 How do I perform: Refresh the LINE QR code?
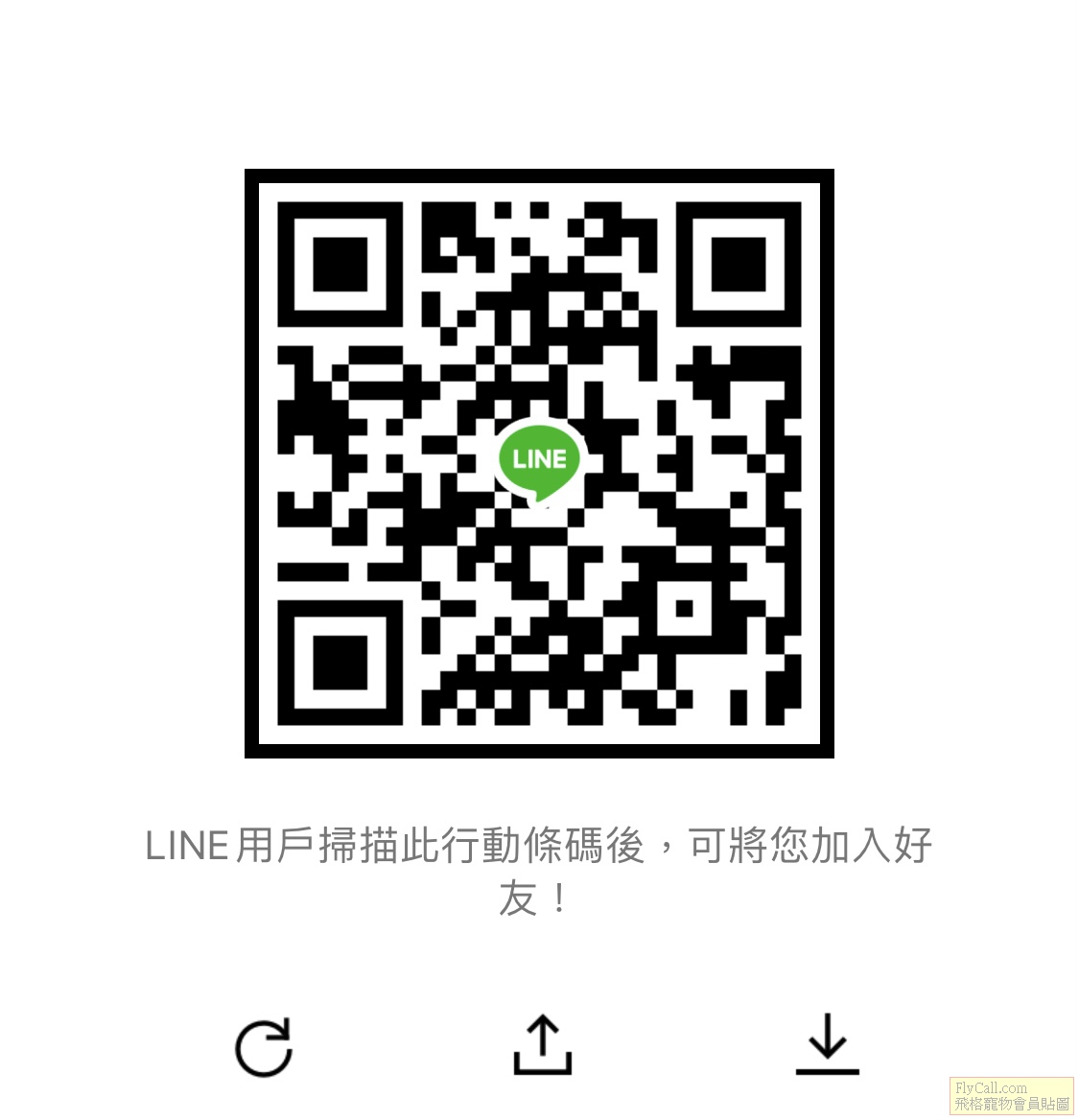tap(264, 1047)
